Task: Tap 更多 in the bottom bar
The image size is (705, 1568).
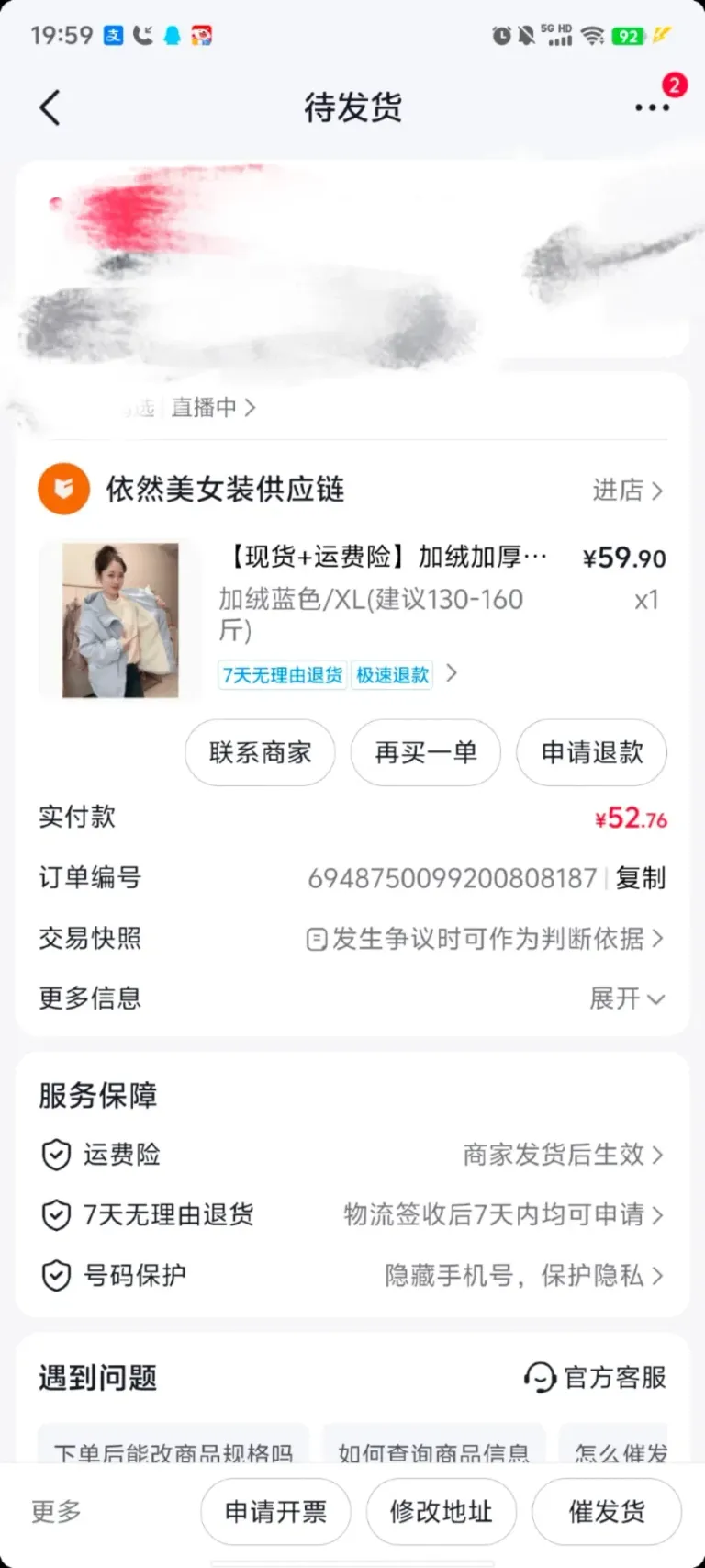Action: (56, 1511)
